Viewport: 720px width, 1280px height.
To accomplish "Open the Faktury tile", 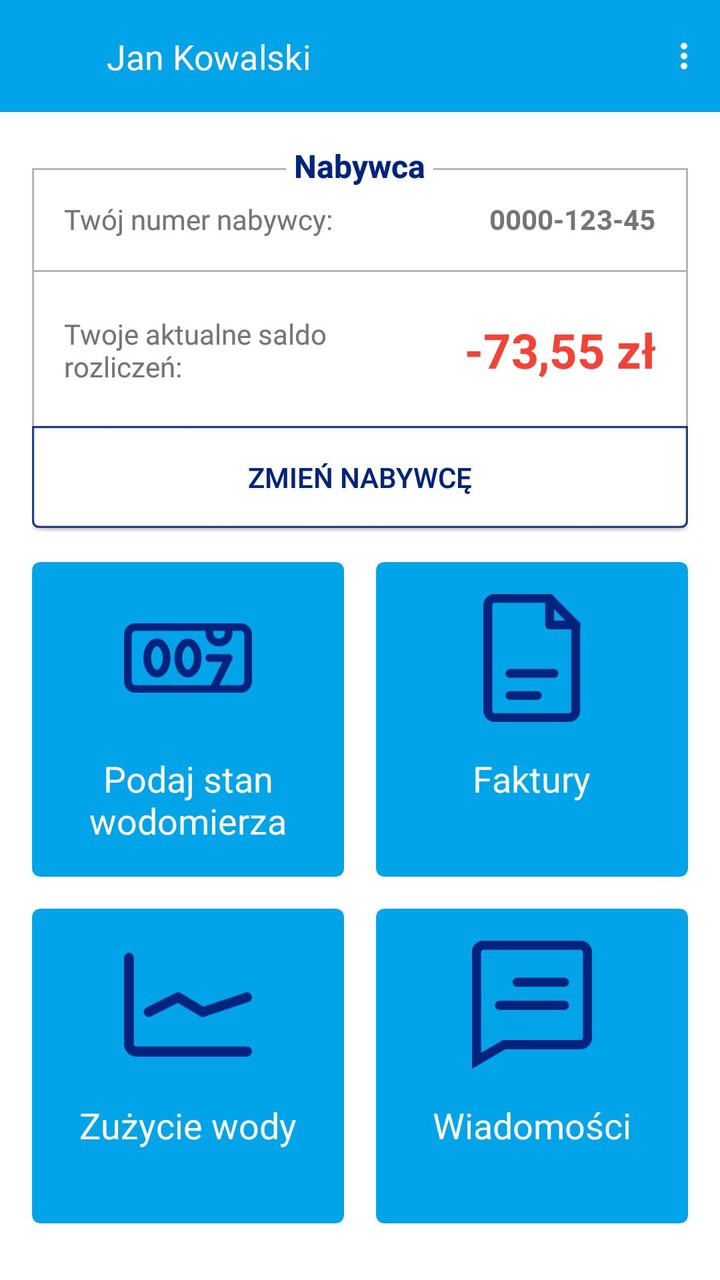I will pos(532,719).
